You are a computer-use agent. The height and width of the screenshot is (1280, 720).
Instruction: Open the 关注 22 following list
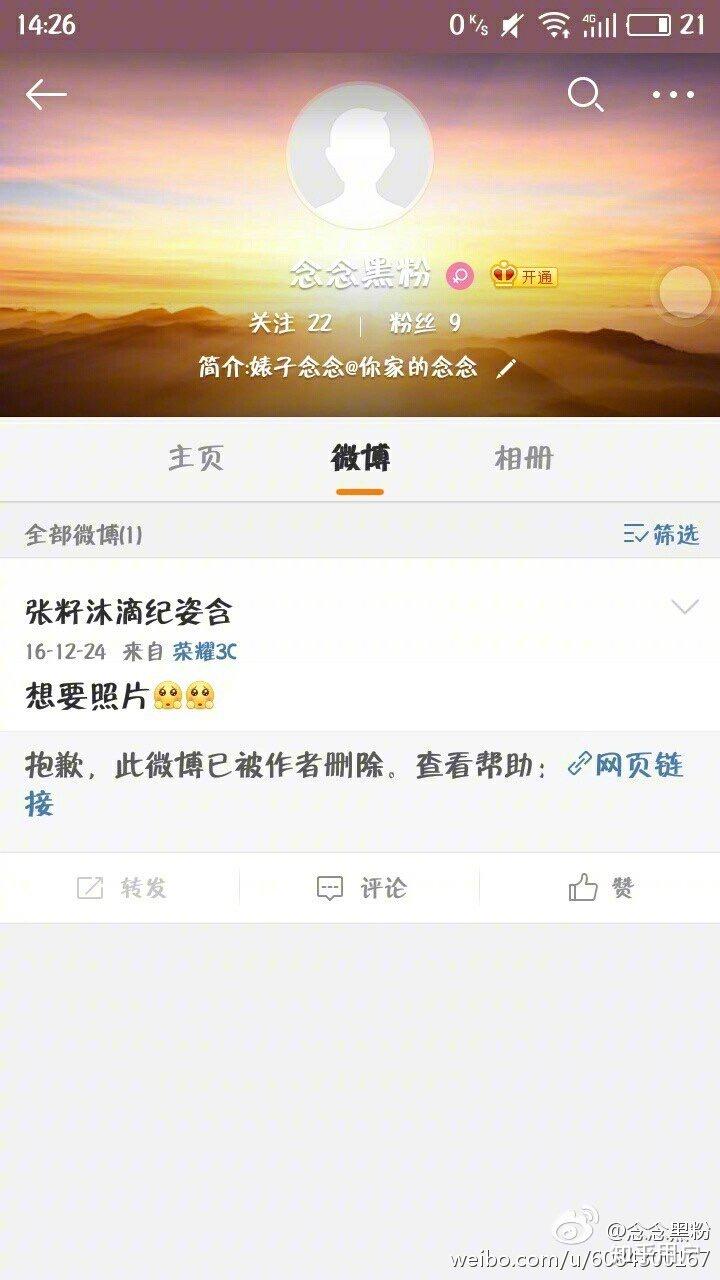(290, 323)
